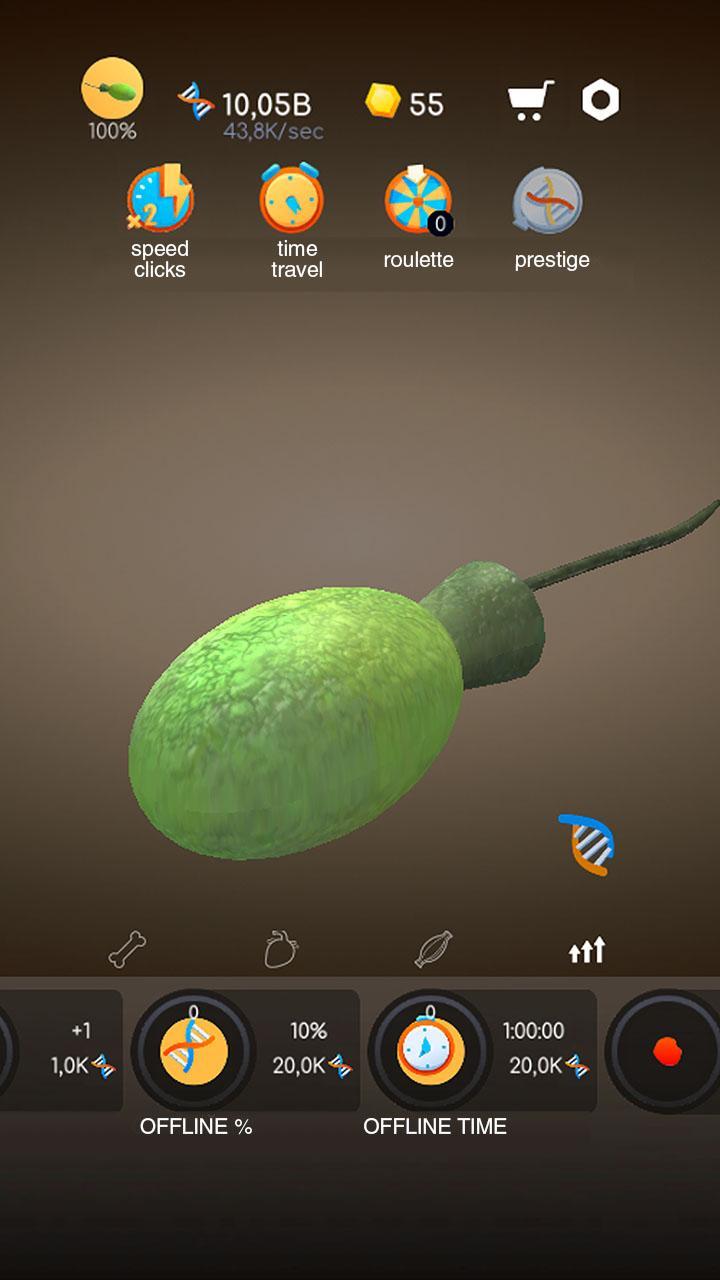Viewport: 720px width, 1280px height.
Task: Collect the floating DNA strand
Action: click(587, 845)
